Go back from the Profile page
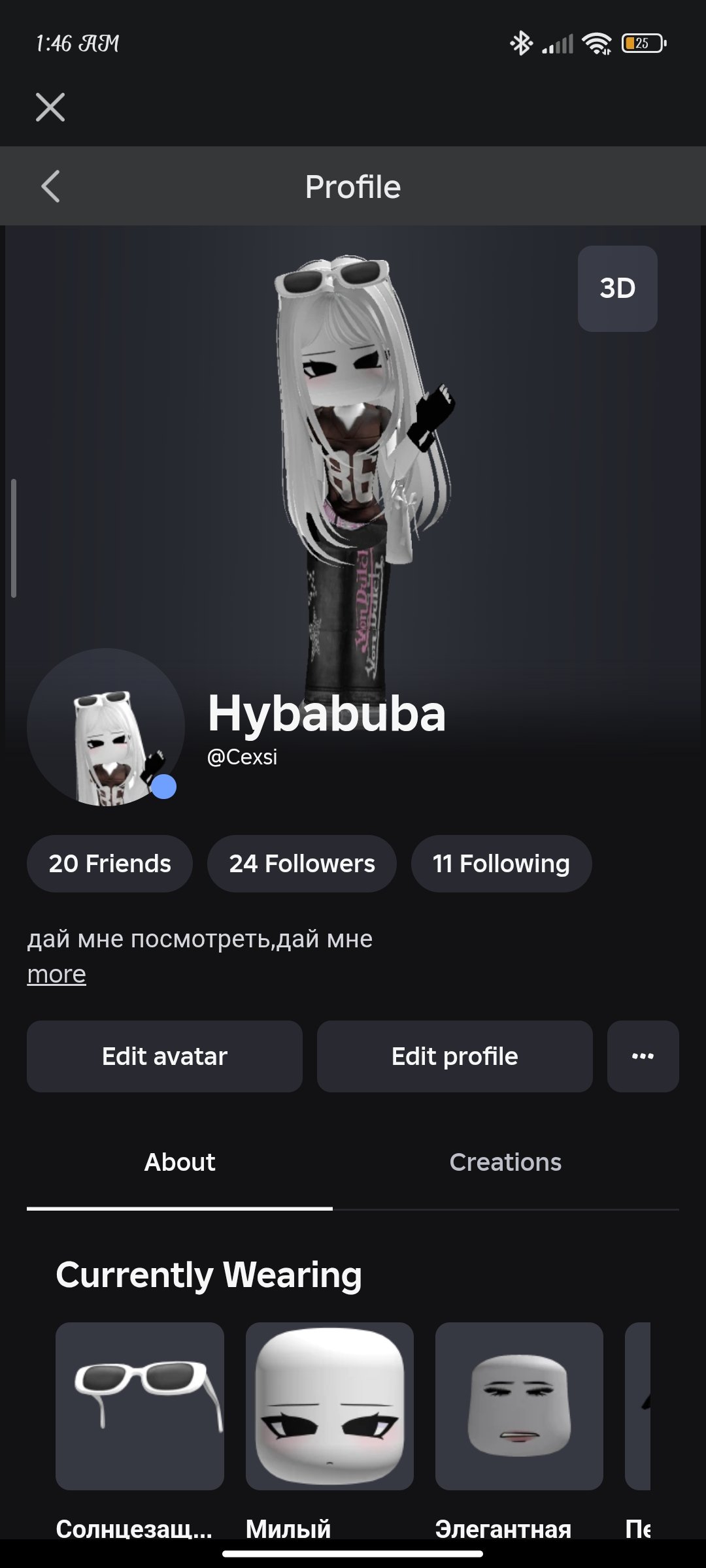Image resolution: width=706 pixels, height=1568 pixels. pos(51,187)
